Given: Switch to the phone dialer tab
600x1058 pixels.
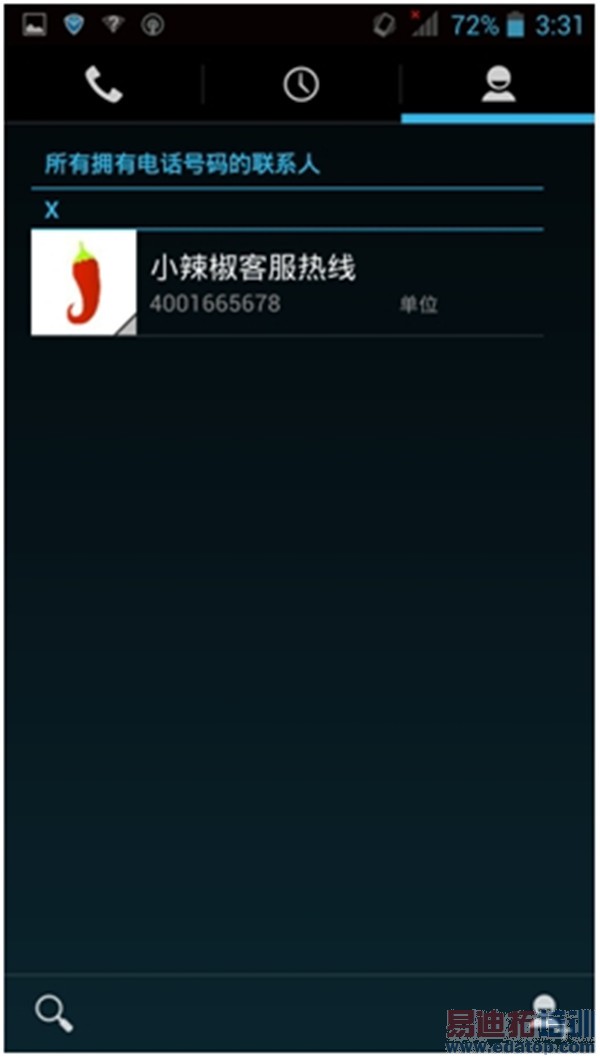Looking at the screenshot, I should point(103,85).
